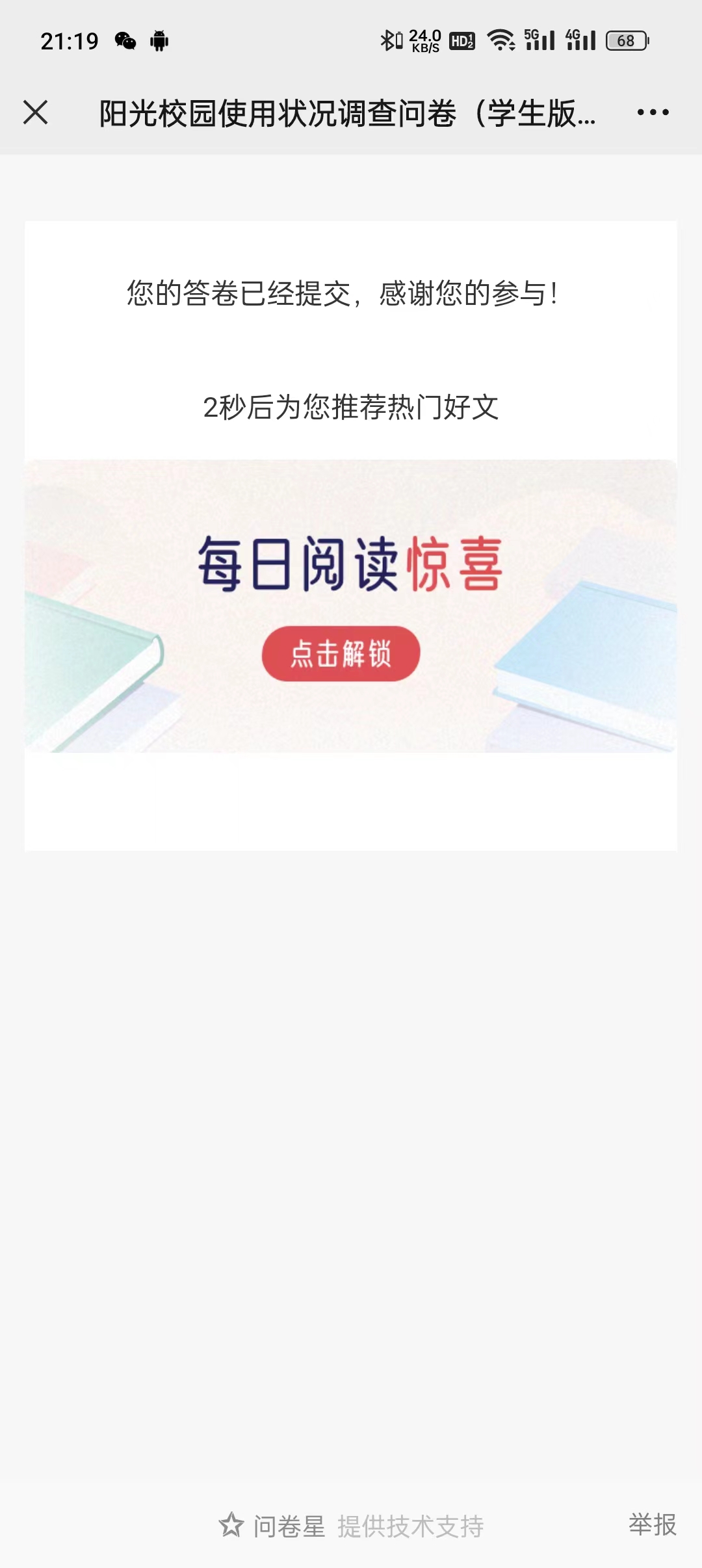Open the three-dot overflow menu
The width and height of the screenshot is (702, 1568).
653,112
